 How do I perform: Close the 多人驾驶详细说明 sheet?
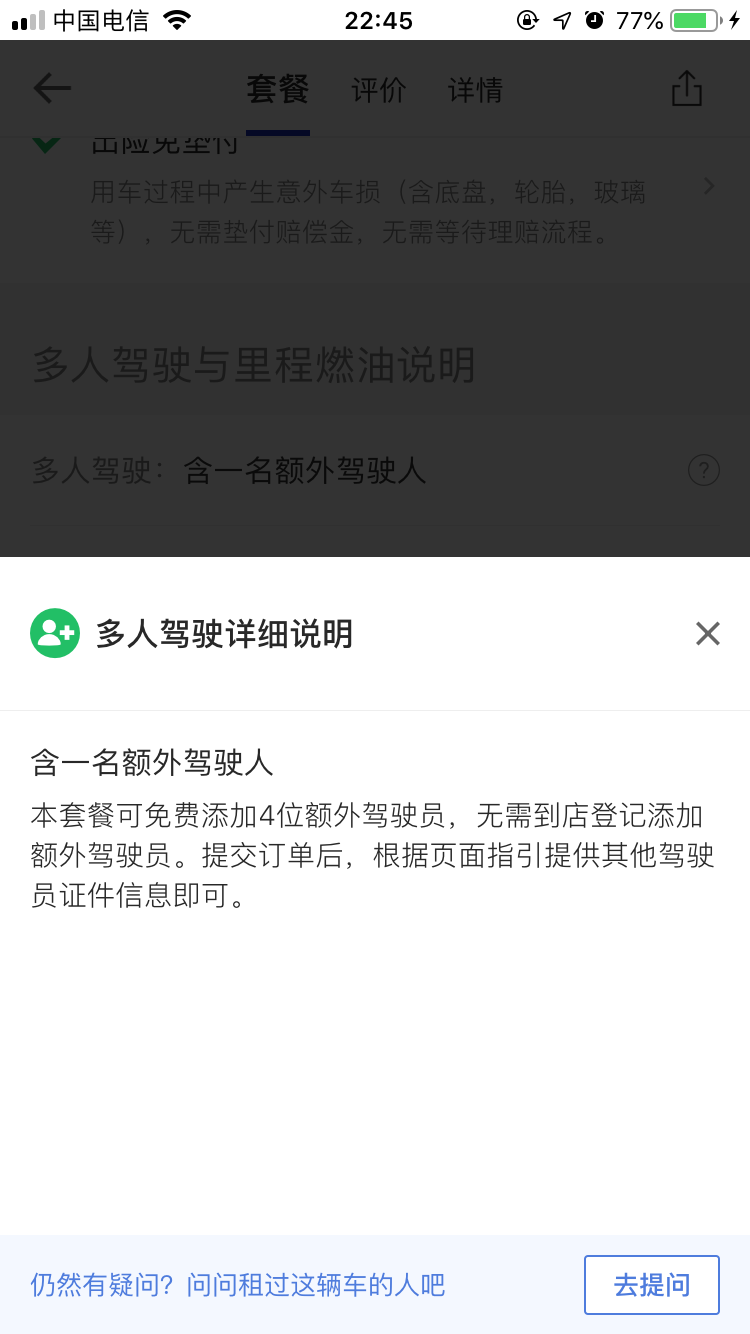point(707,633)
